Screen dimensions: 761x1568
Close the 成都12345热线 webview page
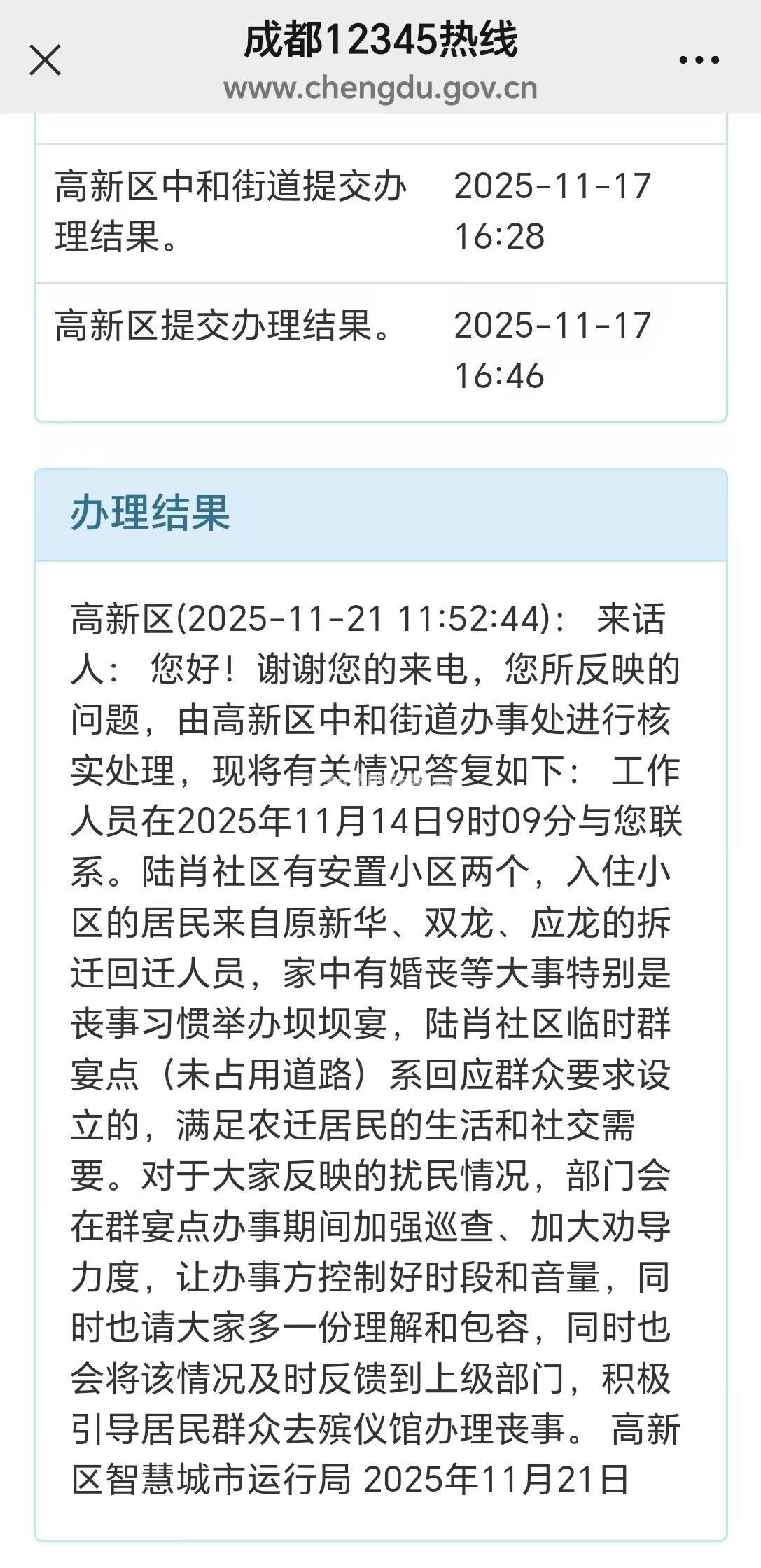tap(45, 60)
